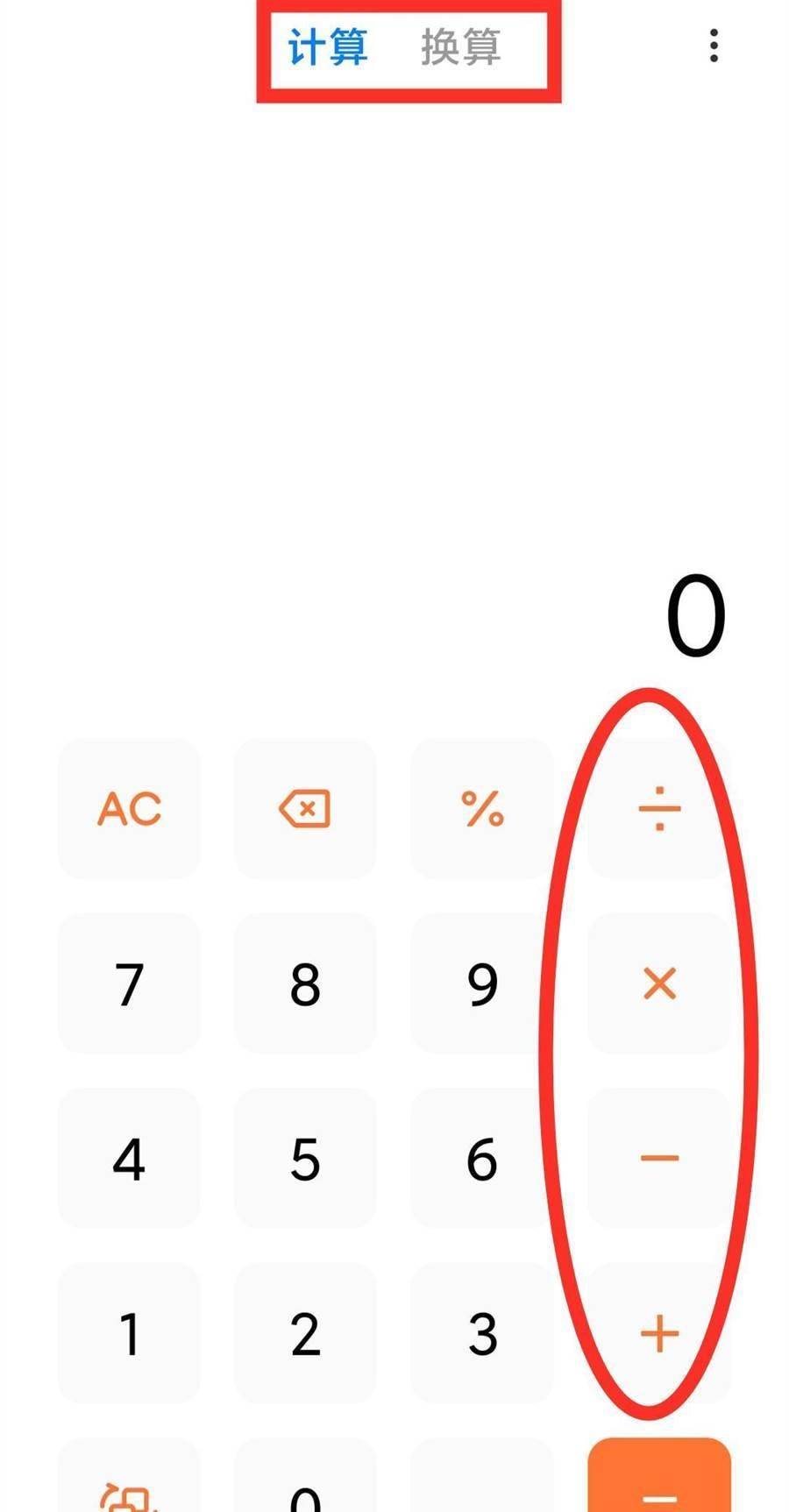
Task: Enter digit 9
Action: pos(482,983)
